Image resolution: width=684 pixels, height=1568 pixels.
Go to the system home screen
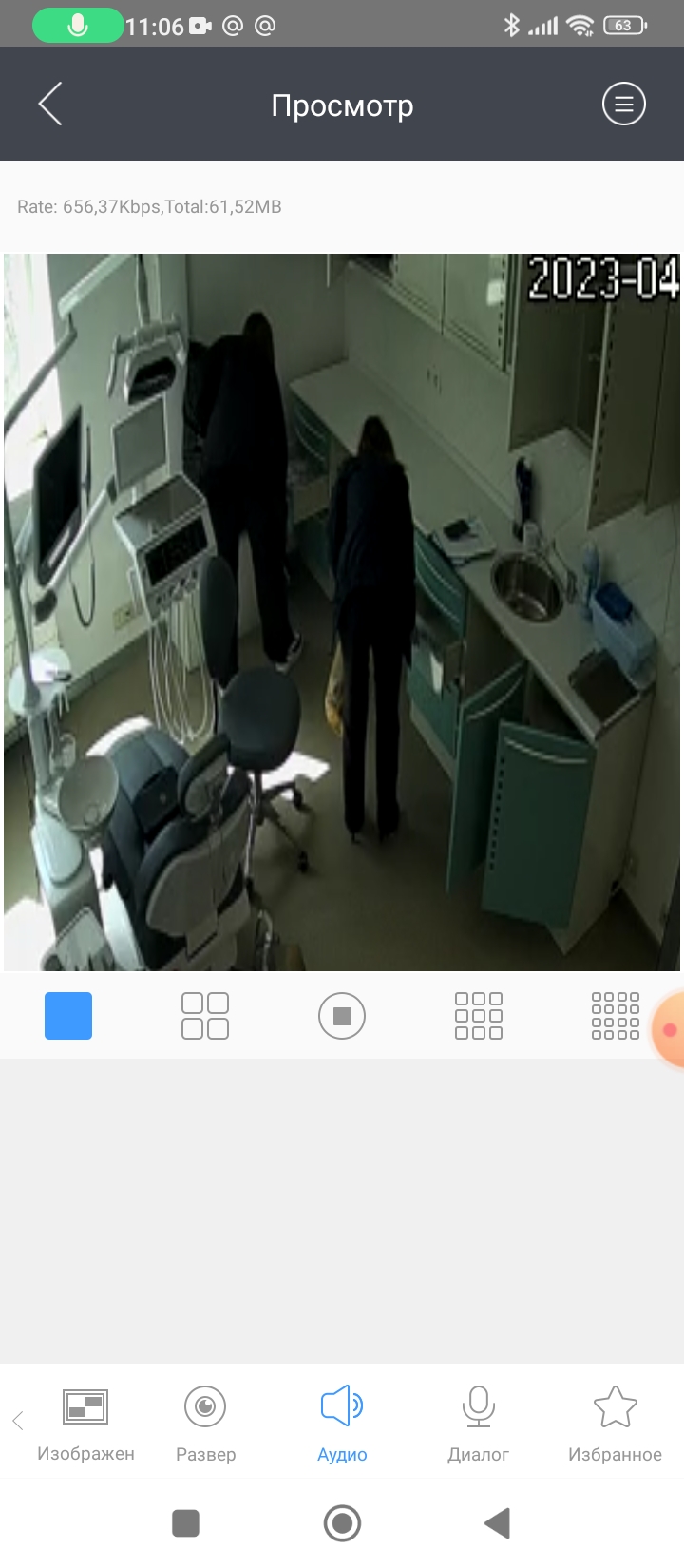point(342,1523)
